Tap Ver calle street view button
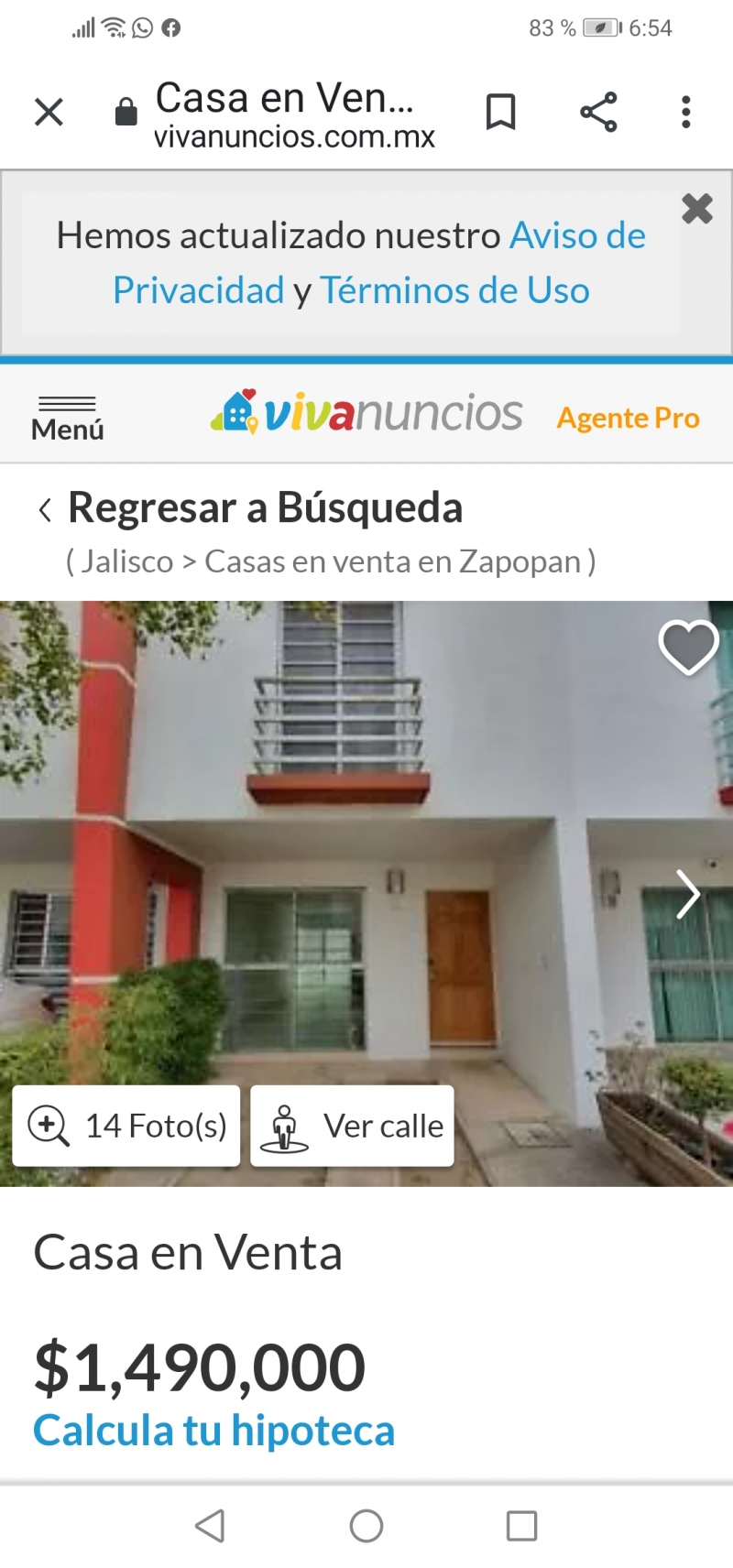Image resolution: width=733 pixels, height=1568 pixels. (x=353, y=1126)
